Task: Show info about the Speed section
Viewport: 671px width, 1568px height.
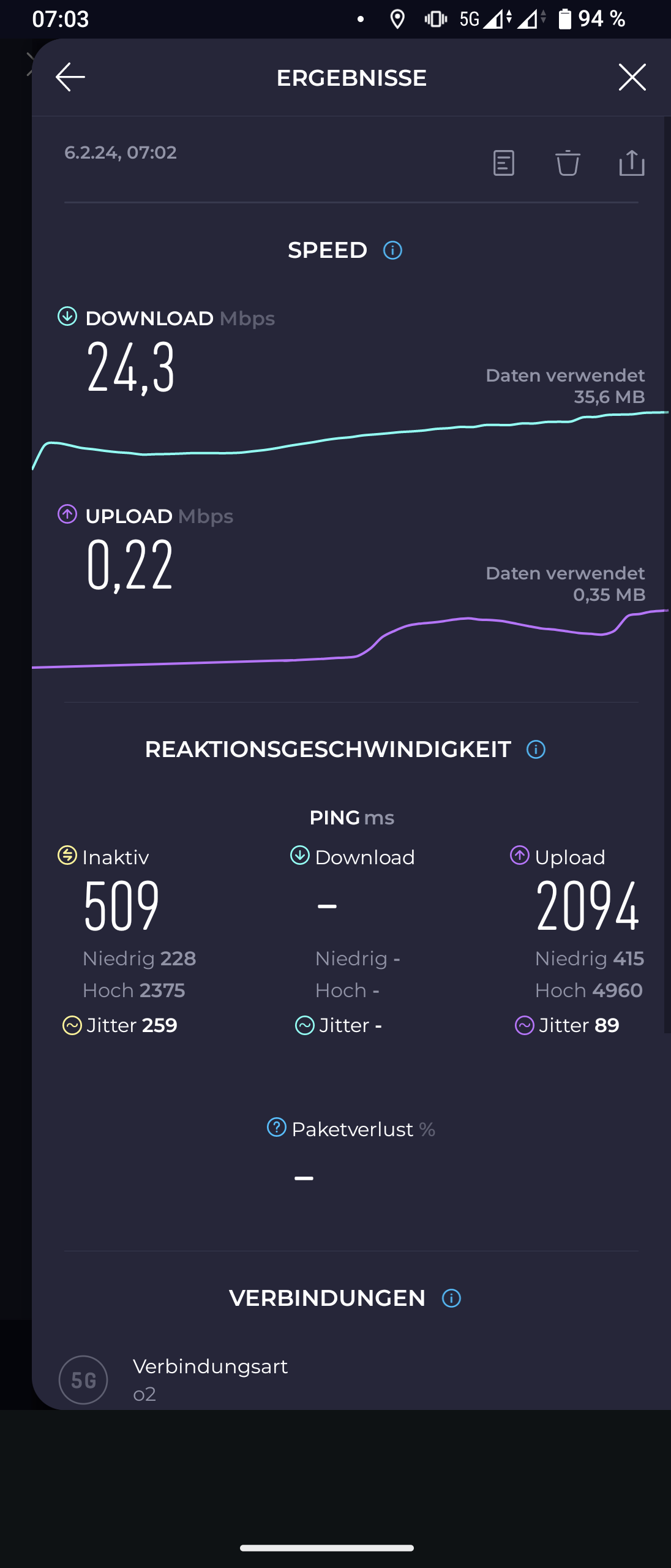Action: [x=392, y=251]
